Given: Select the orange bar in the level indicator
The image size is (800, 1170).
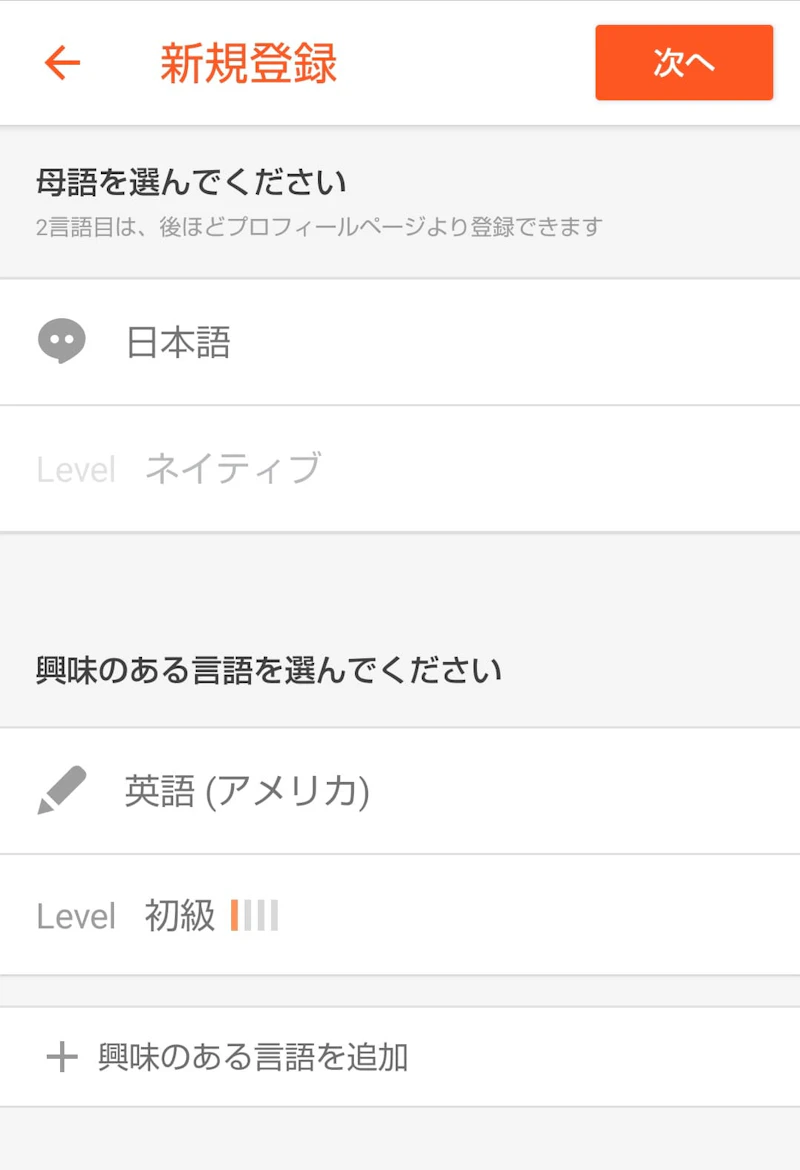Looking at the screenshot, I should 234,915.
